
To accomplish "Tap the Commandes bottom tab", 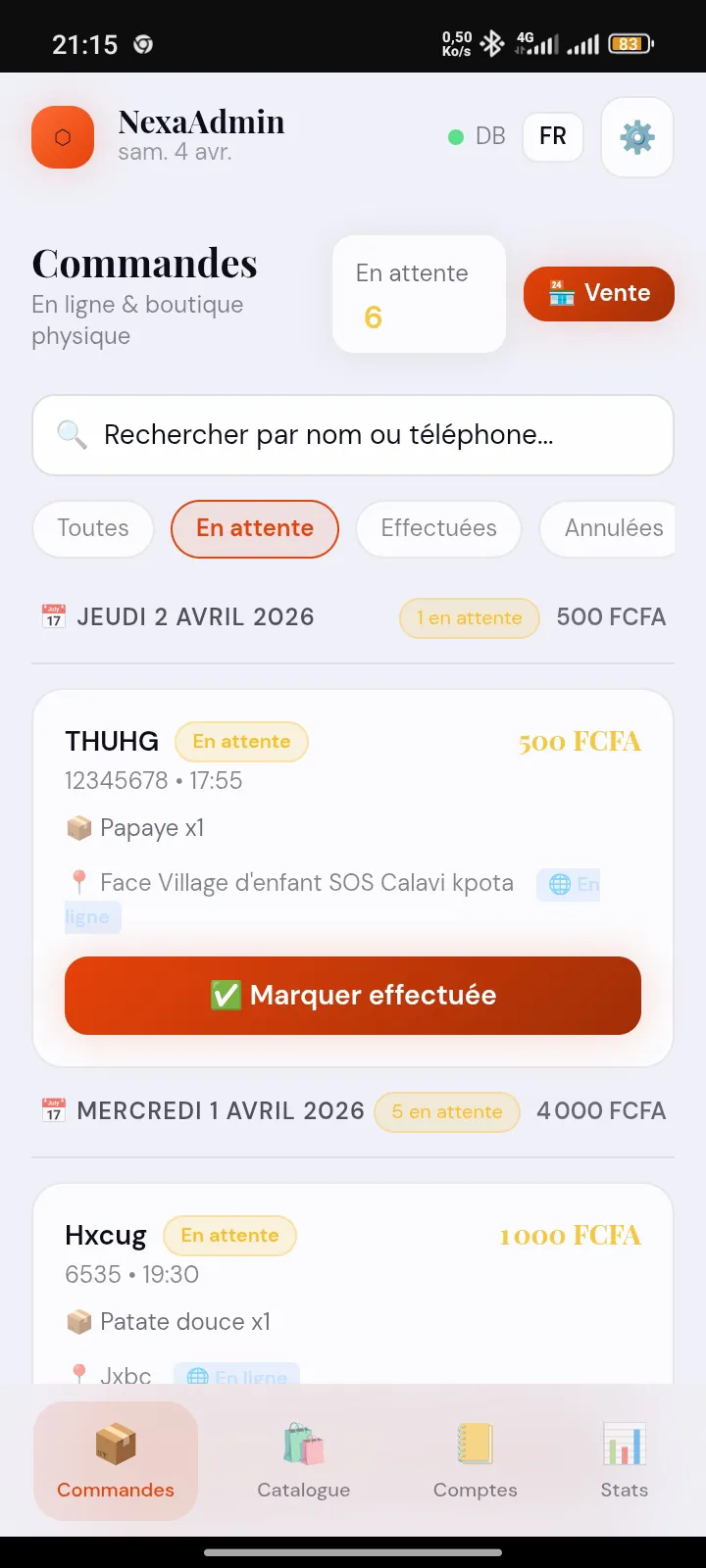I will (116, 1461).
